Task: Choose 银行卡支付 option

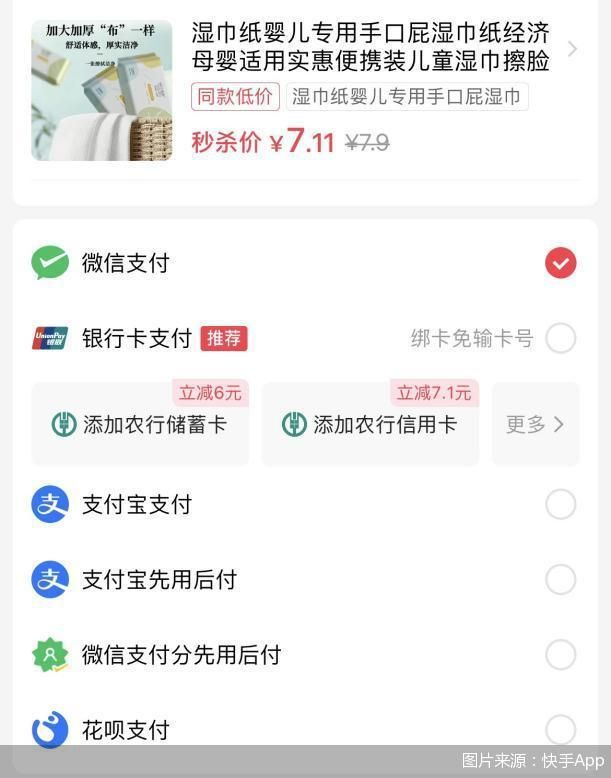Action: click(x=560, y=339)
